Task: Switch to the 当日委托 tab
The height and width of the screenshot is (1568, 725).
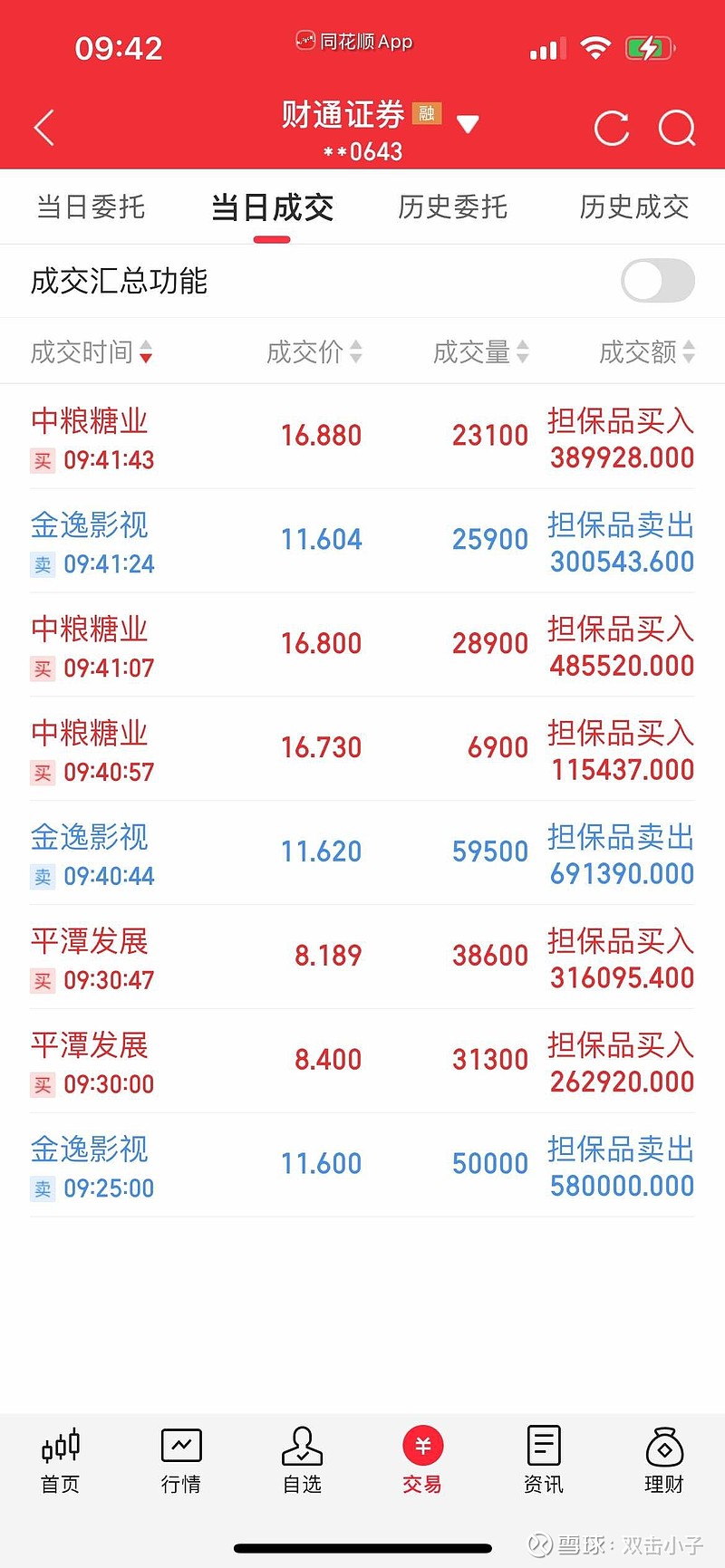Action: [91, 207]
